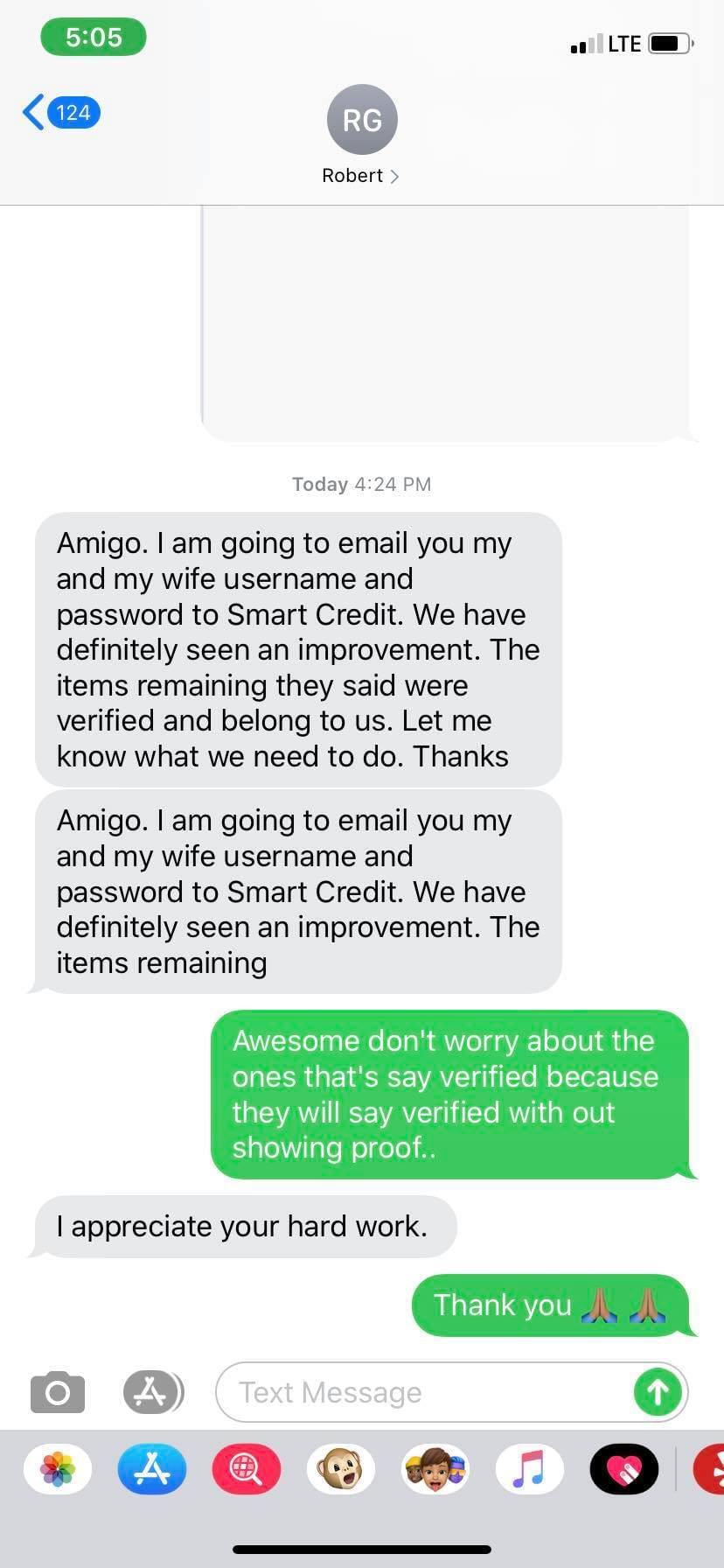Screen dimensions: 724x1568
Task: Open Robert's contact details
Action: (x=361, y=136)
